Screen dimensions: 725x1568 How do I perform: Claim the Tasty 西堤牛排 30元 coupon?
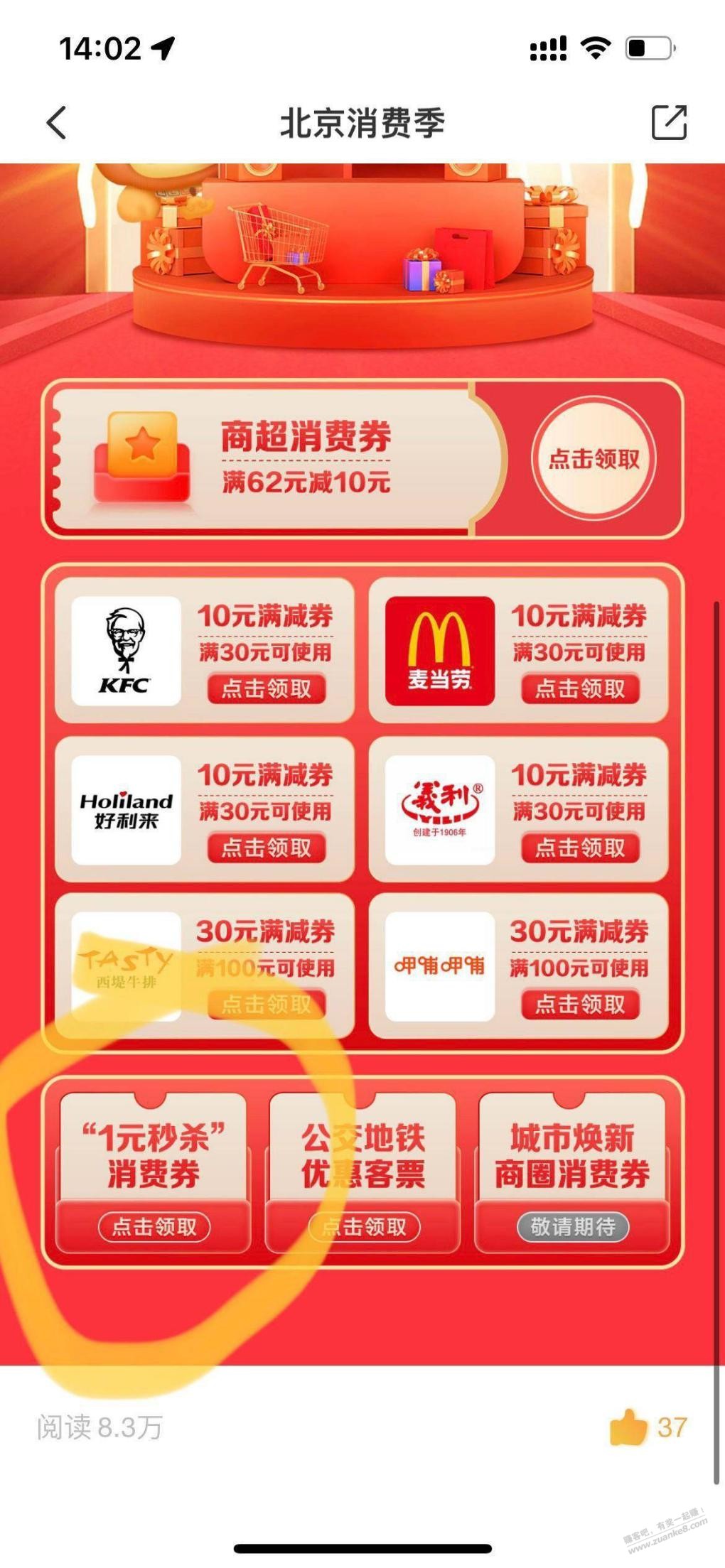coord(266,1004)
